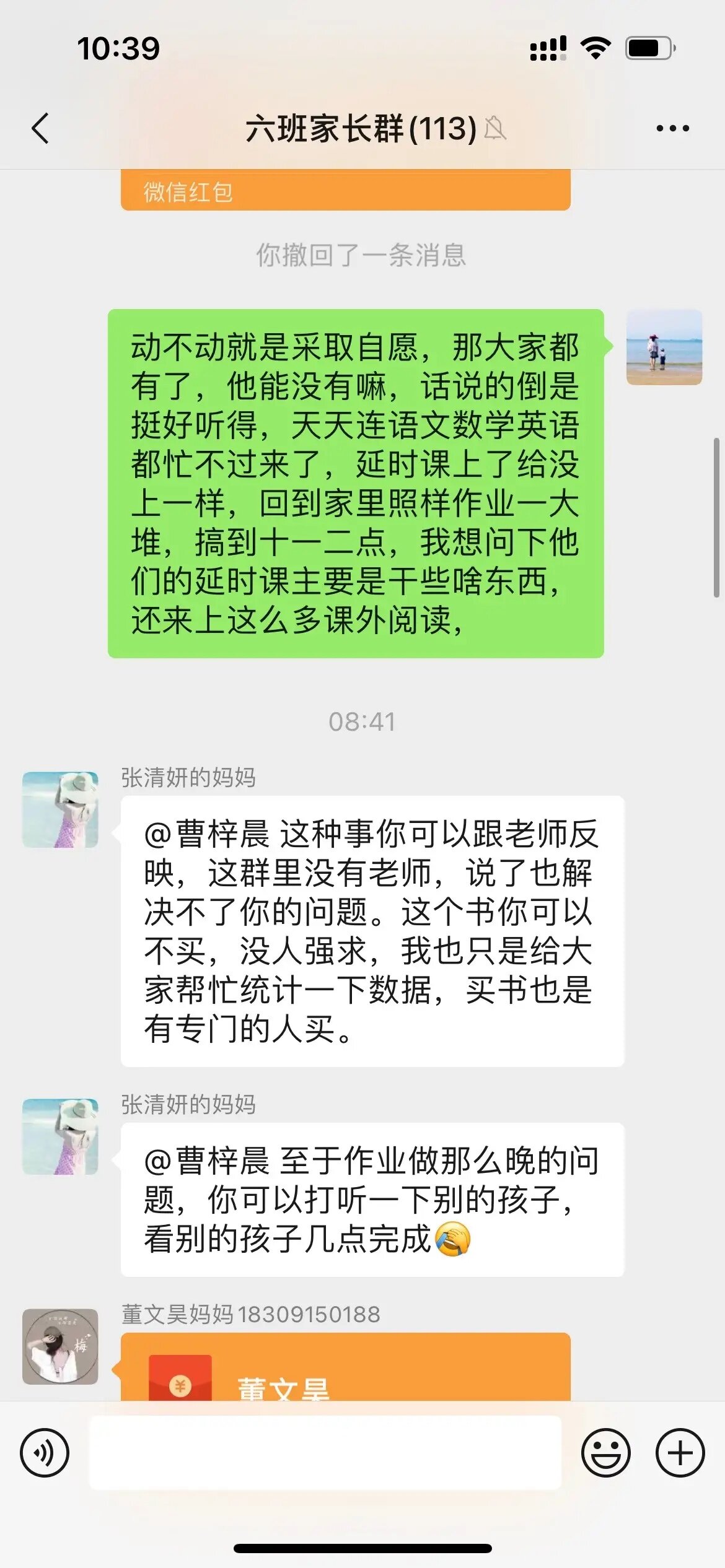This screenshot has width=725, height=1568.
Task: Open 张清妍的妈妈's avatar beside the 这种事 message
Action: (x=60, y=809)
